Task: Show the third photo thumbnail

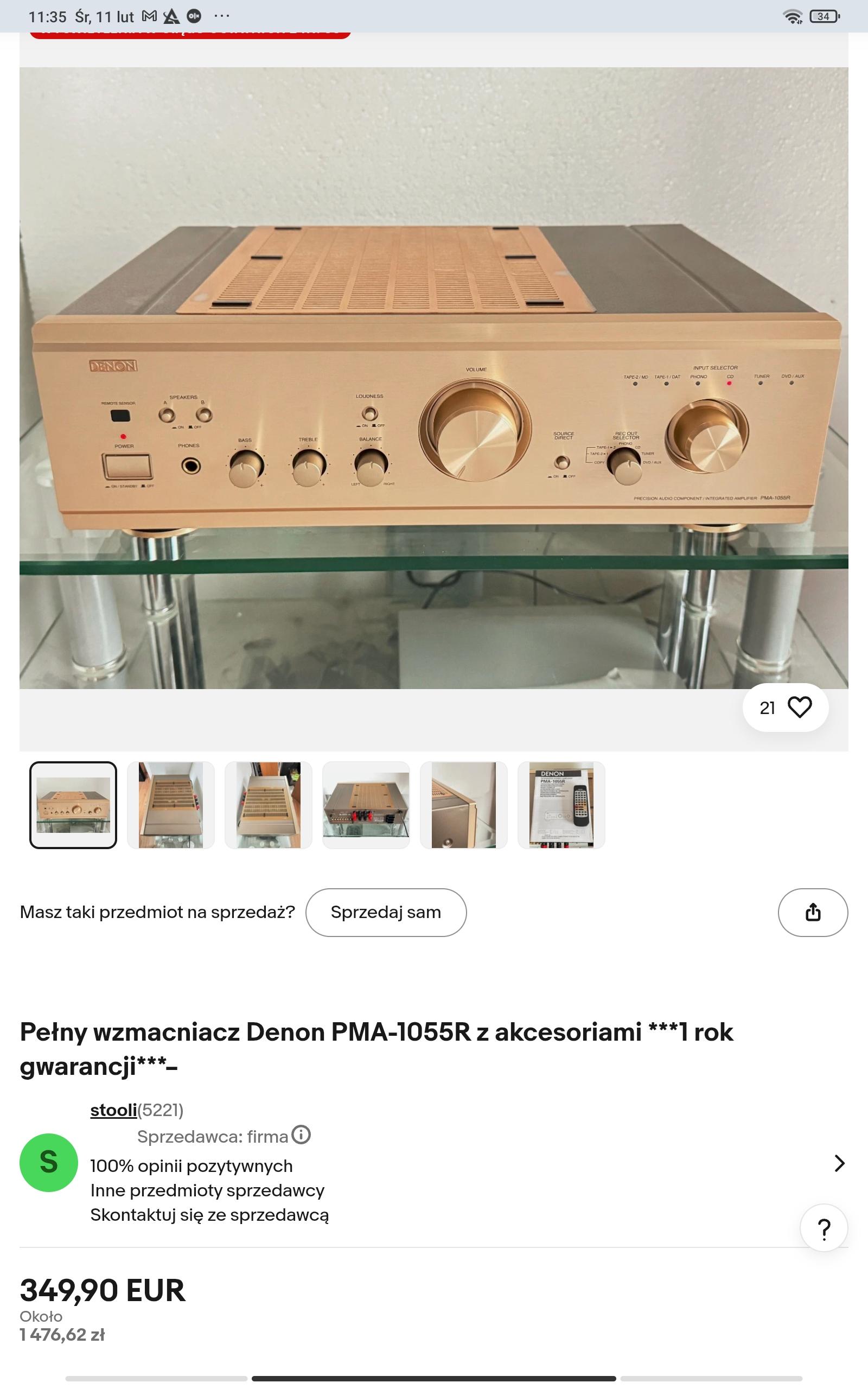Action: tap(269, 805)
